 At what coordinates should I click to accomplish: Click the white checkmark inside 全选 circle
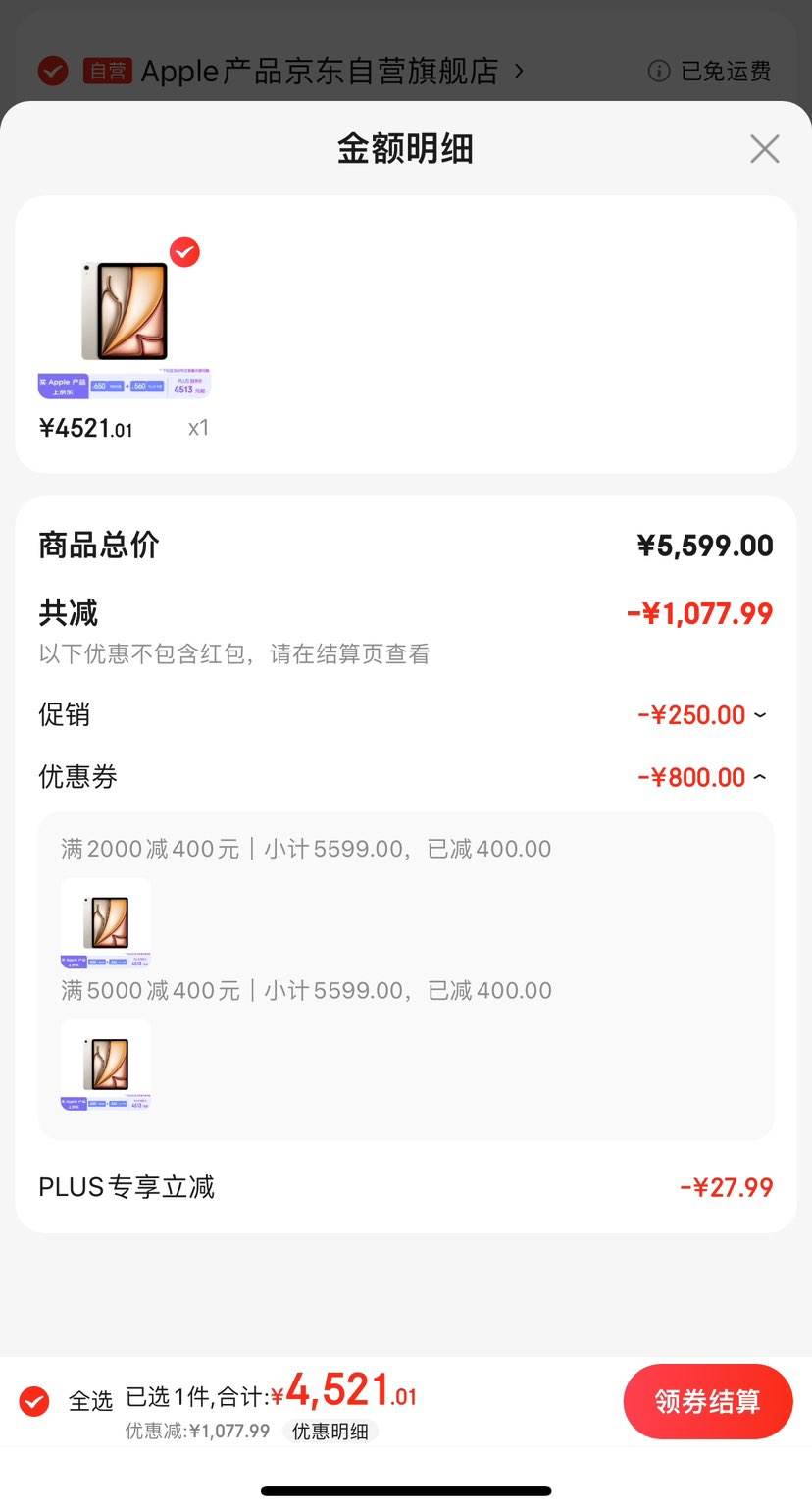click(32, 1401)
